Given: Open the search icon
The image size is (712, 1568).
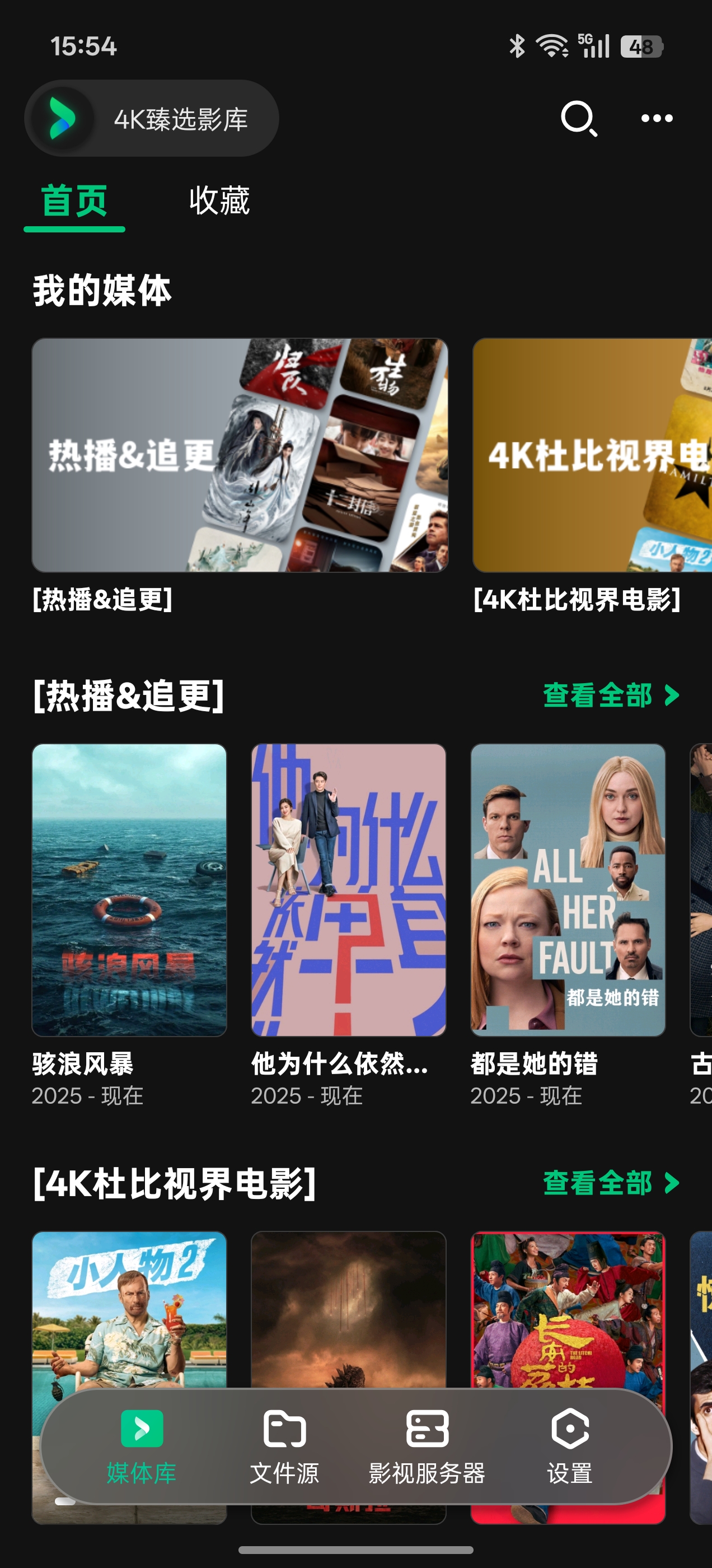Looking at the screenshot, I should 578,118.
